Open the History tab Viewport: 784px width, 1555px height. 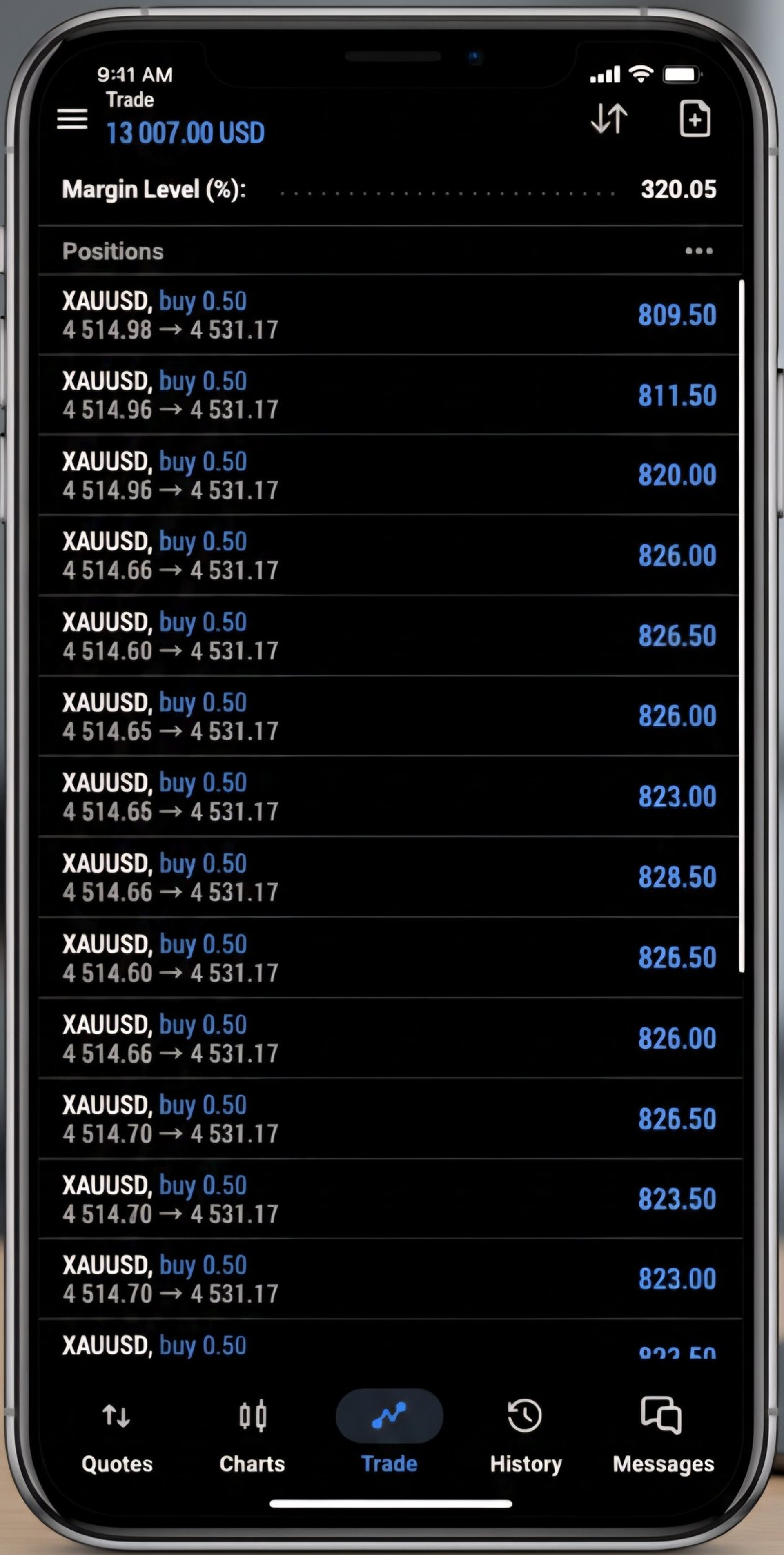(x=526, y=1434)
